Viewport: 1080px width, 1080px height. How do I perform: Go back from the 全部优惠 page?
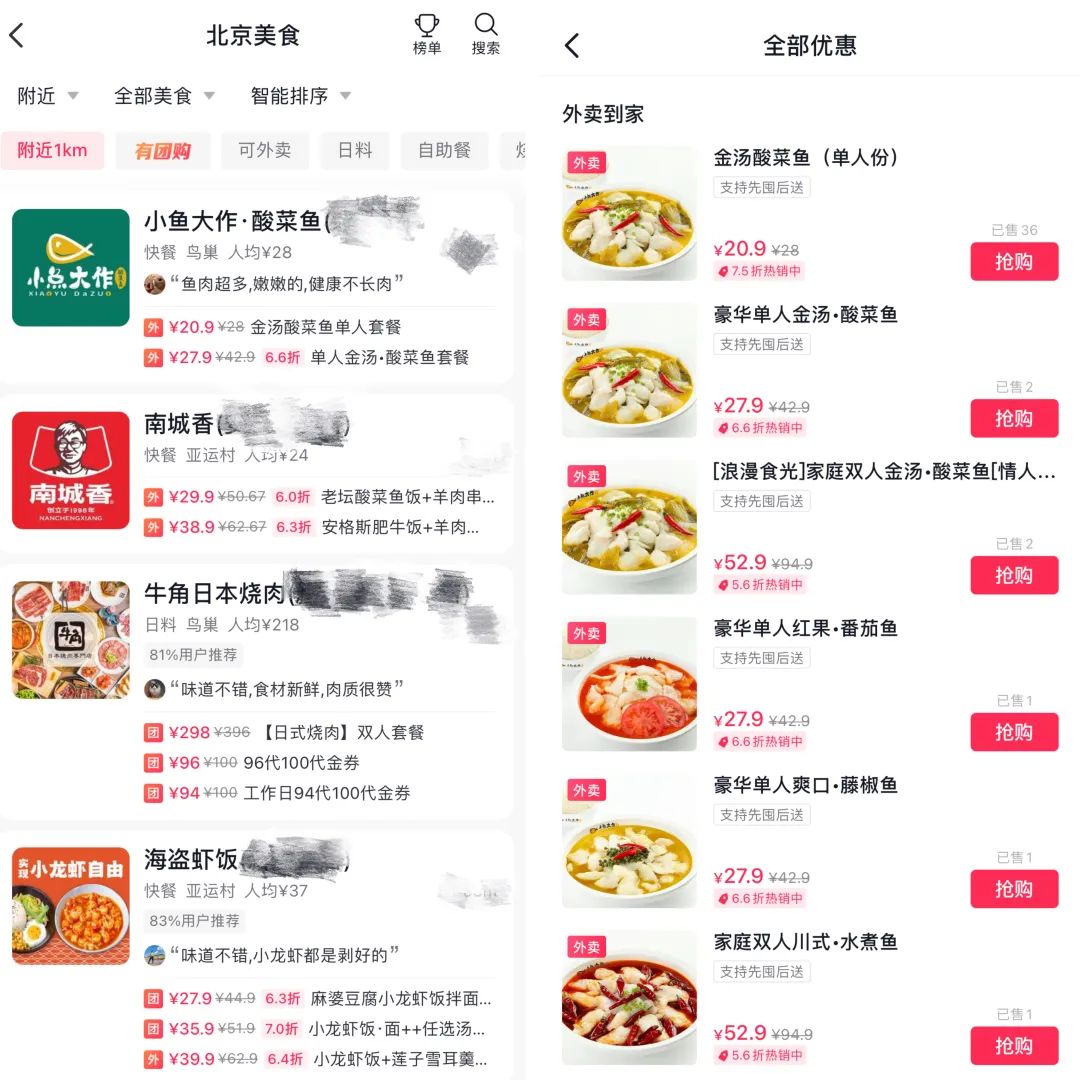[x=572, y=46]
